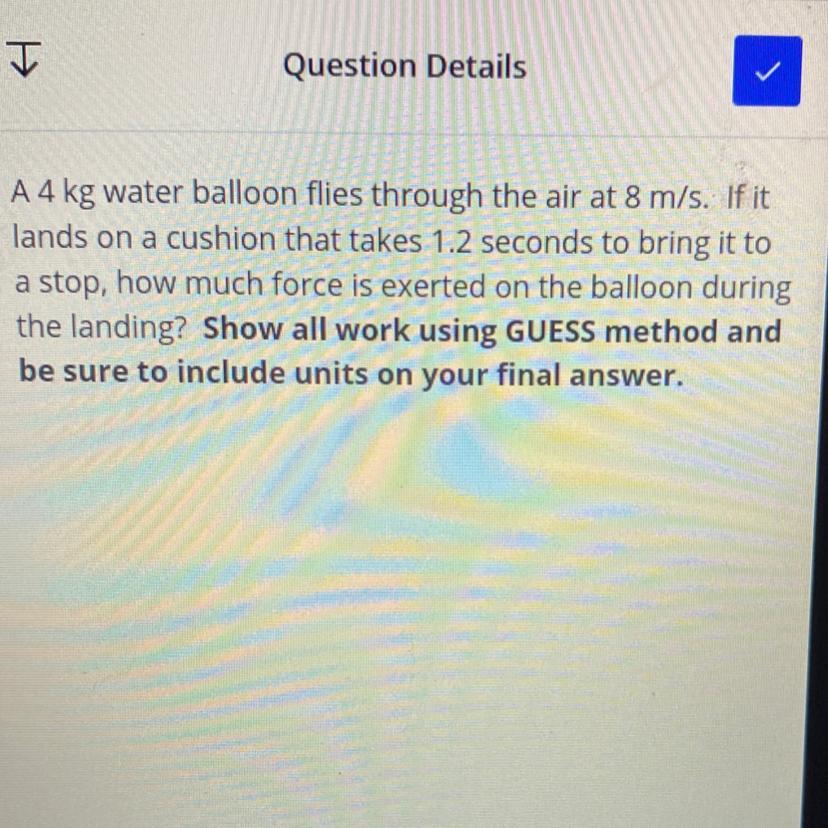Tap the blue checkmark button

click(767, 71)
